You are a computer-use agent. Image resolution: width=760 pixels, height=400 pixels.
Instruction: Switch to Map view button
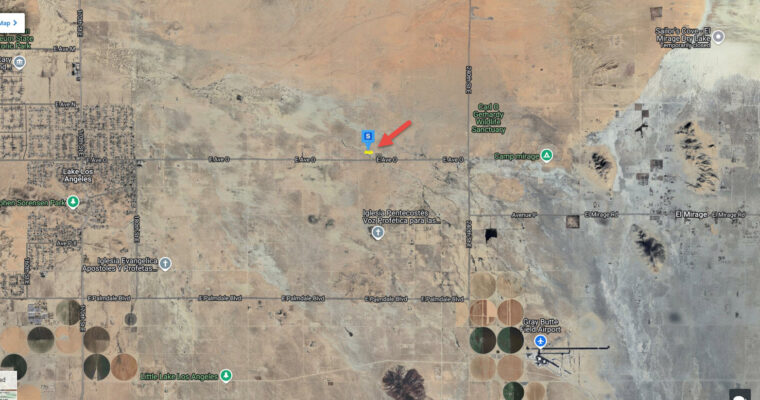click(x=12, y=22)
